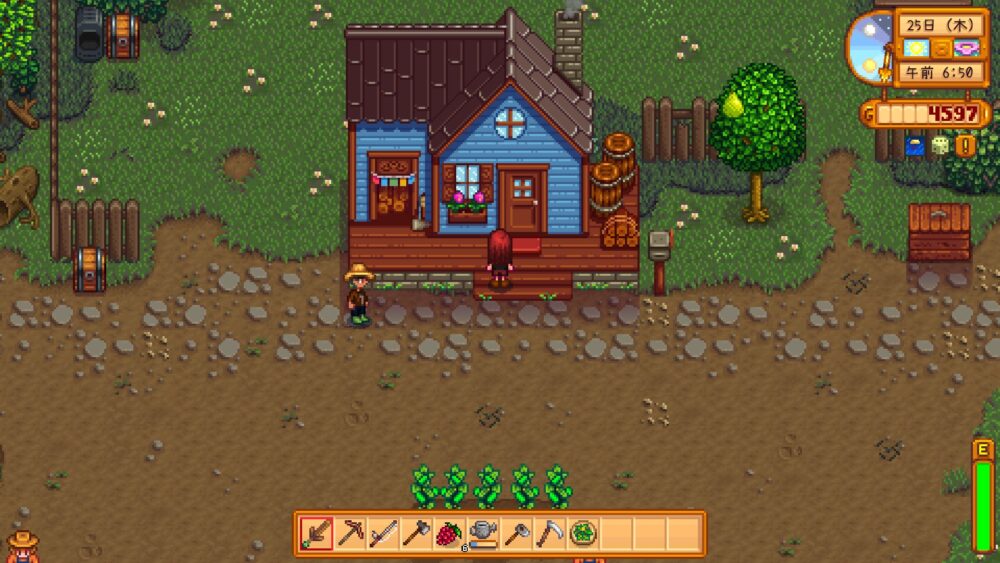
Task: Equip the watering can
Action: tap(483, 533)
